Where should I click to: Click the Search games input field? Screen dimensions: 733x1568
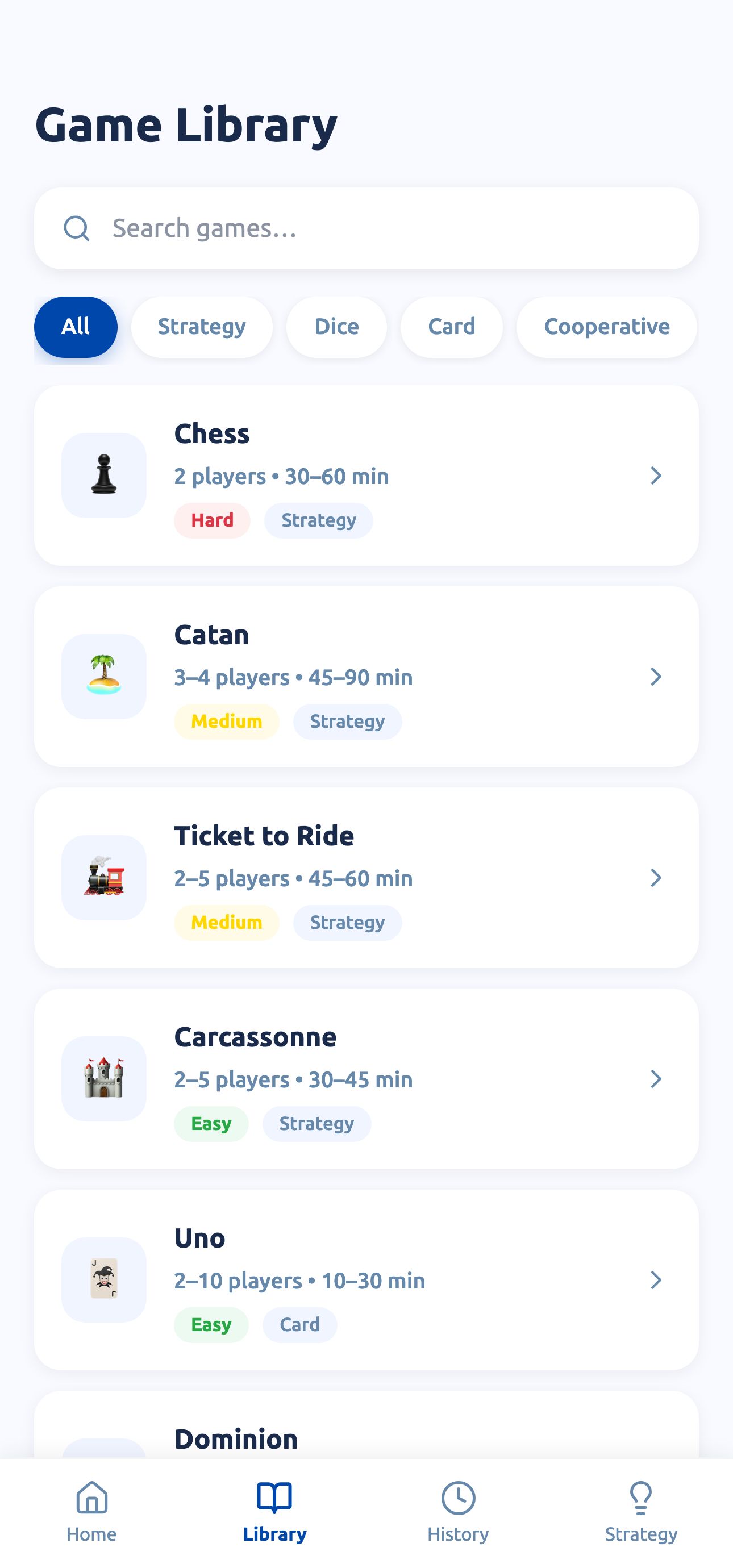365,228
